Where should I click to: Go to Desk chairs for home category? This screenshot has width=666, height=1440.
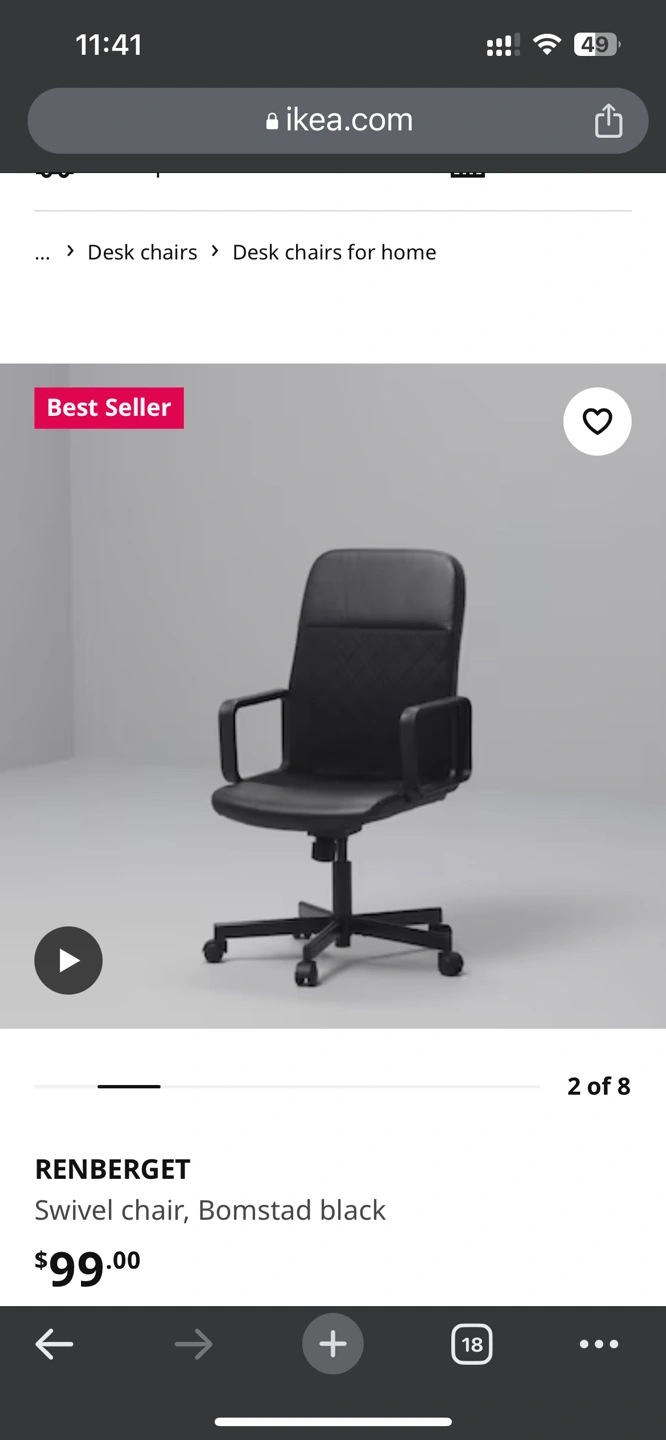tap(334, 252)
